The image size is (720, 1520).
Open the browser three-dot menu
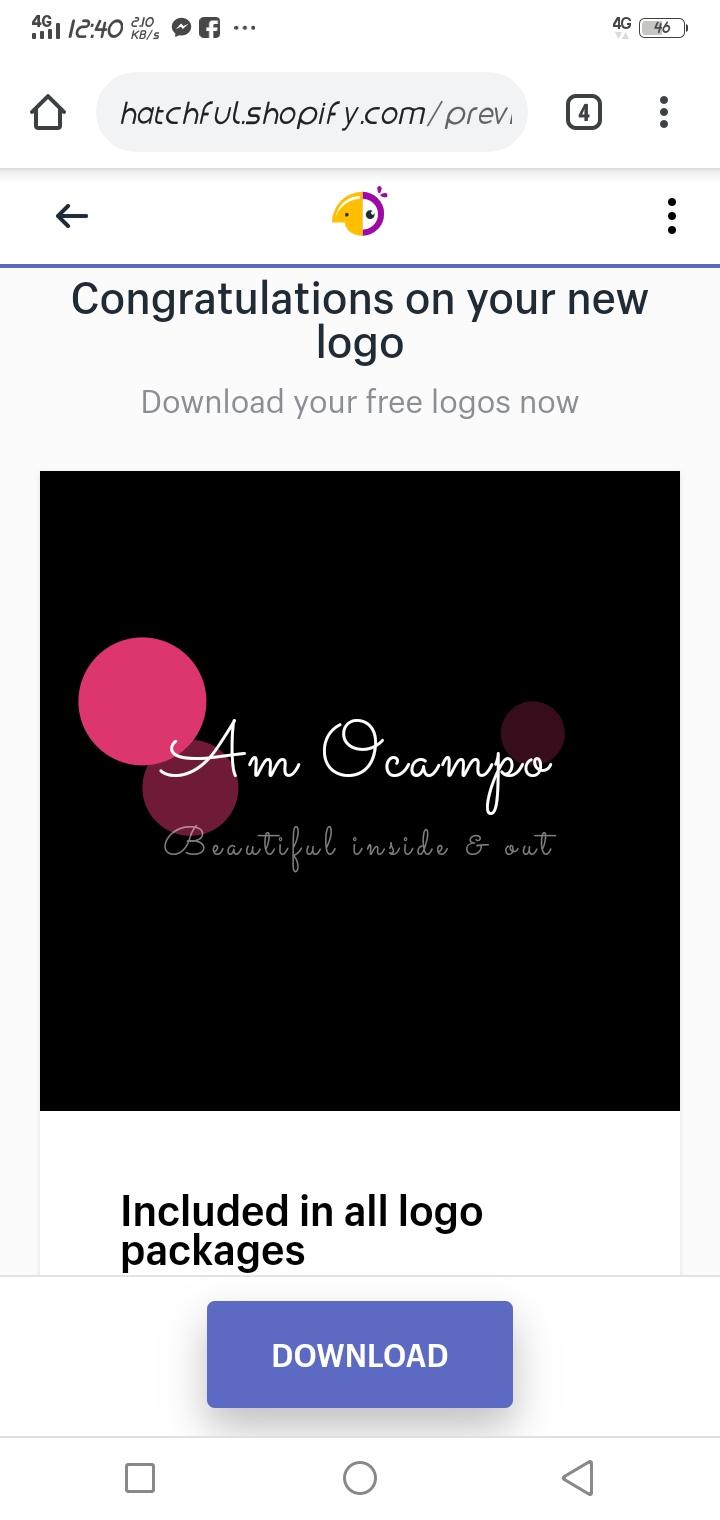663,112
